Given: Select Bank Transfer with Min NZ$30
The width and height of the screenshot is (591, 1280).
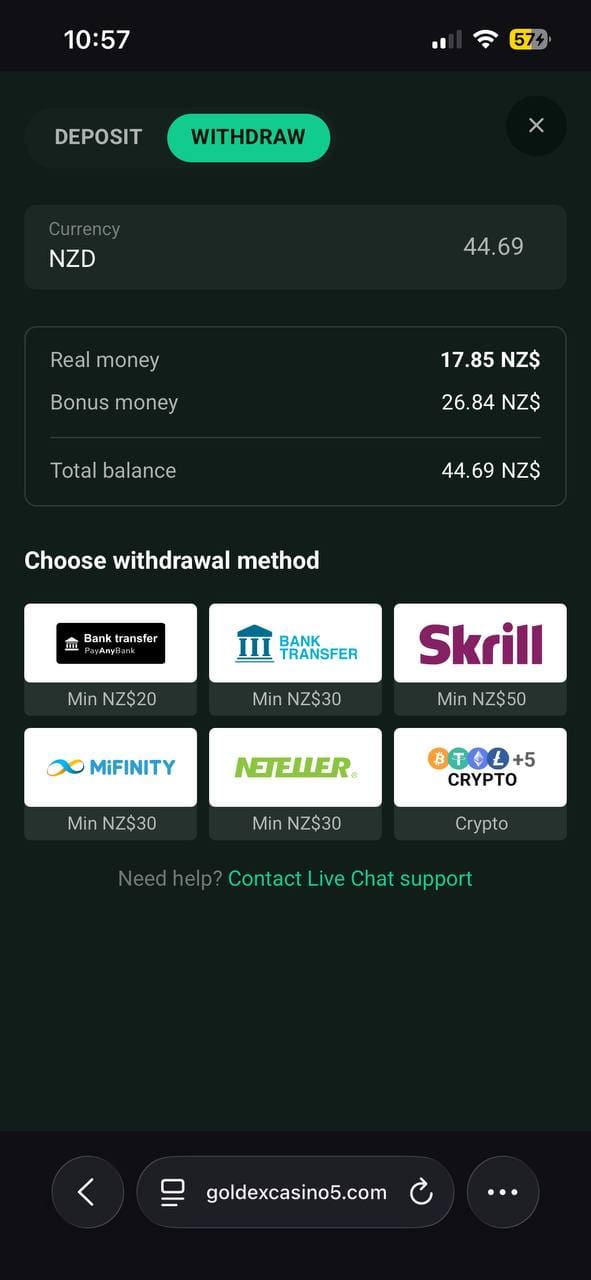Looking at the screenshot, I should coord(295,659).
